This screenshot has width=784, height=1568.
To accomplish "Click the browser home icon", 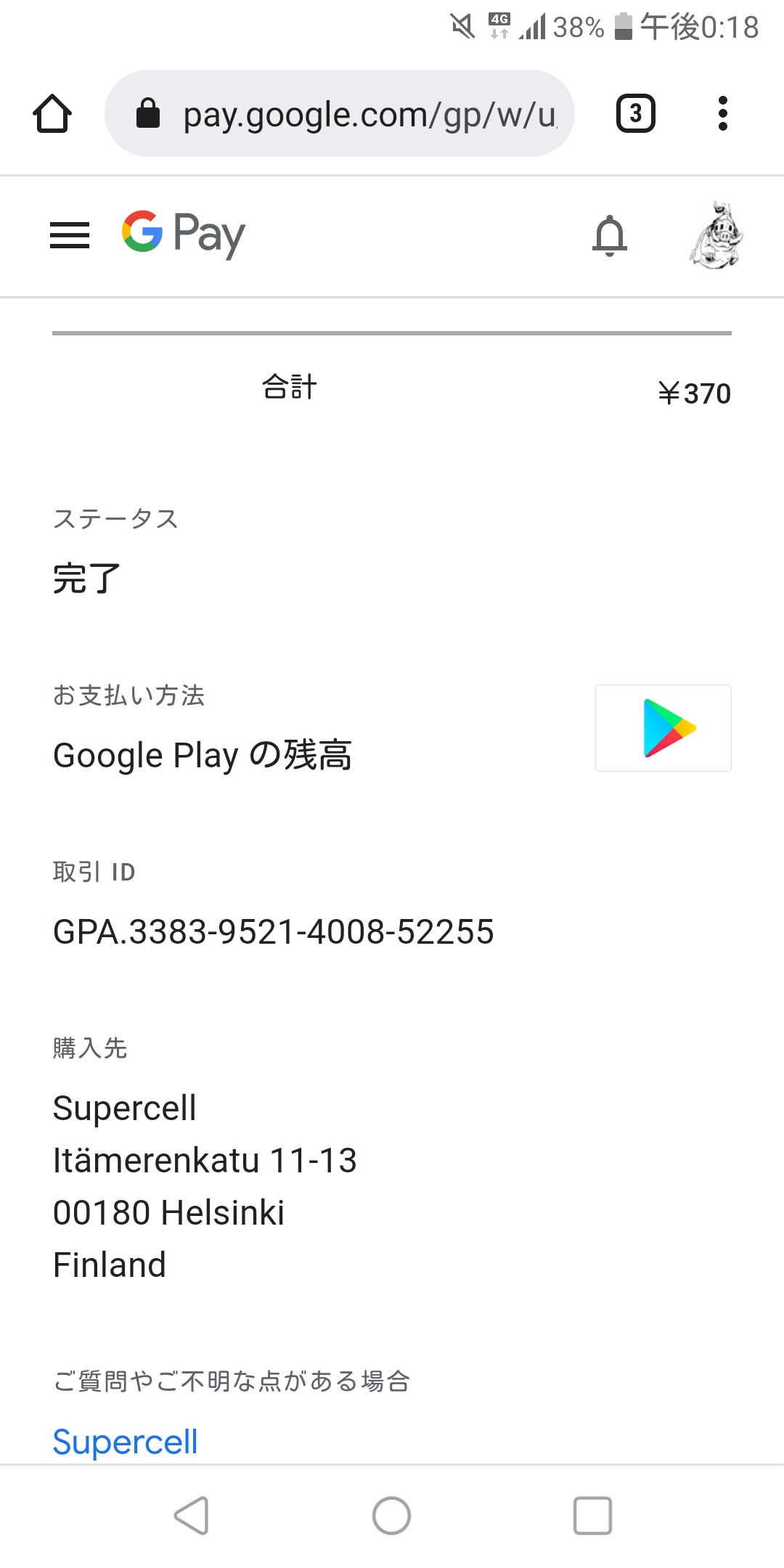I will [x=52, y=113].
